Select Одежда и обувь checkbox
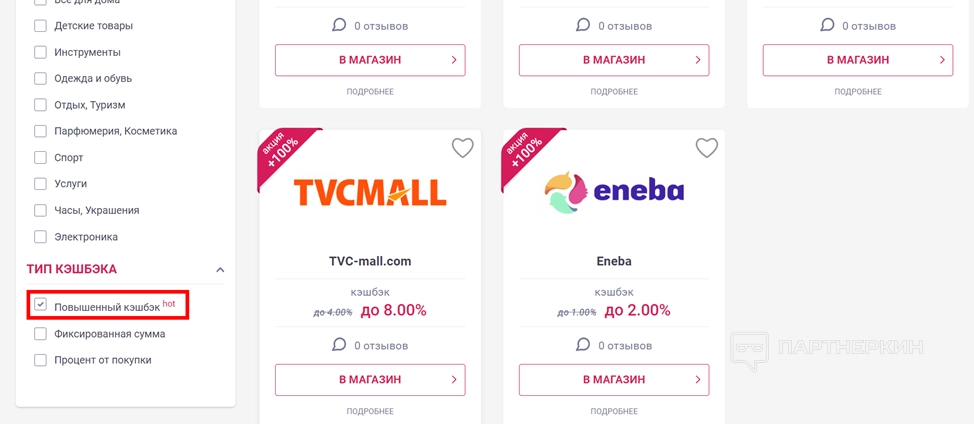This screenshot has height=424, width=974. [x=41, y=78]
